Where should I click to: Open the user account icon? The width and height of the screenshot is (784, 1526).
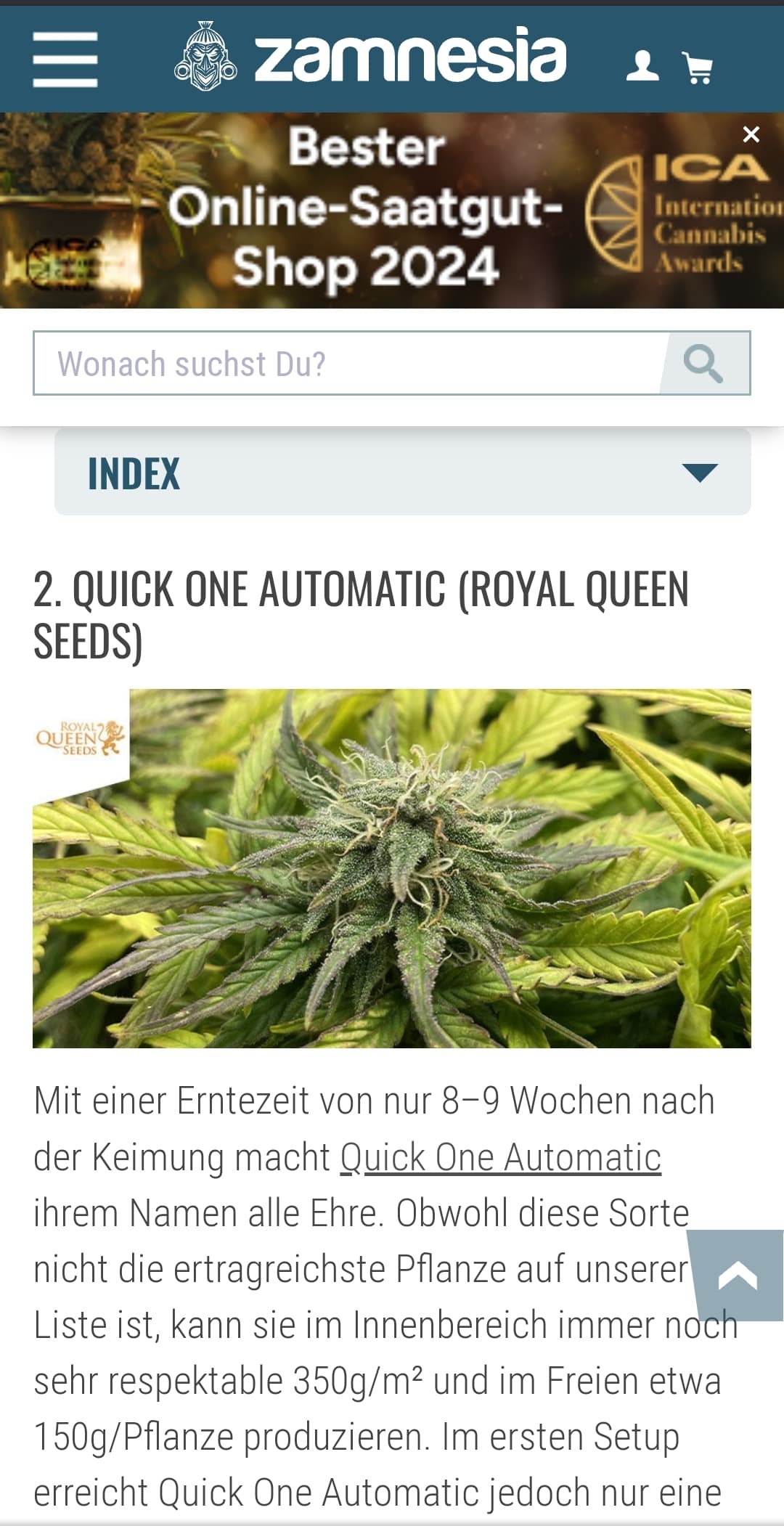642,66
